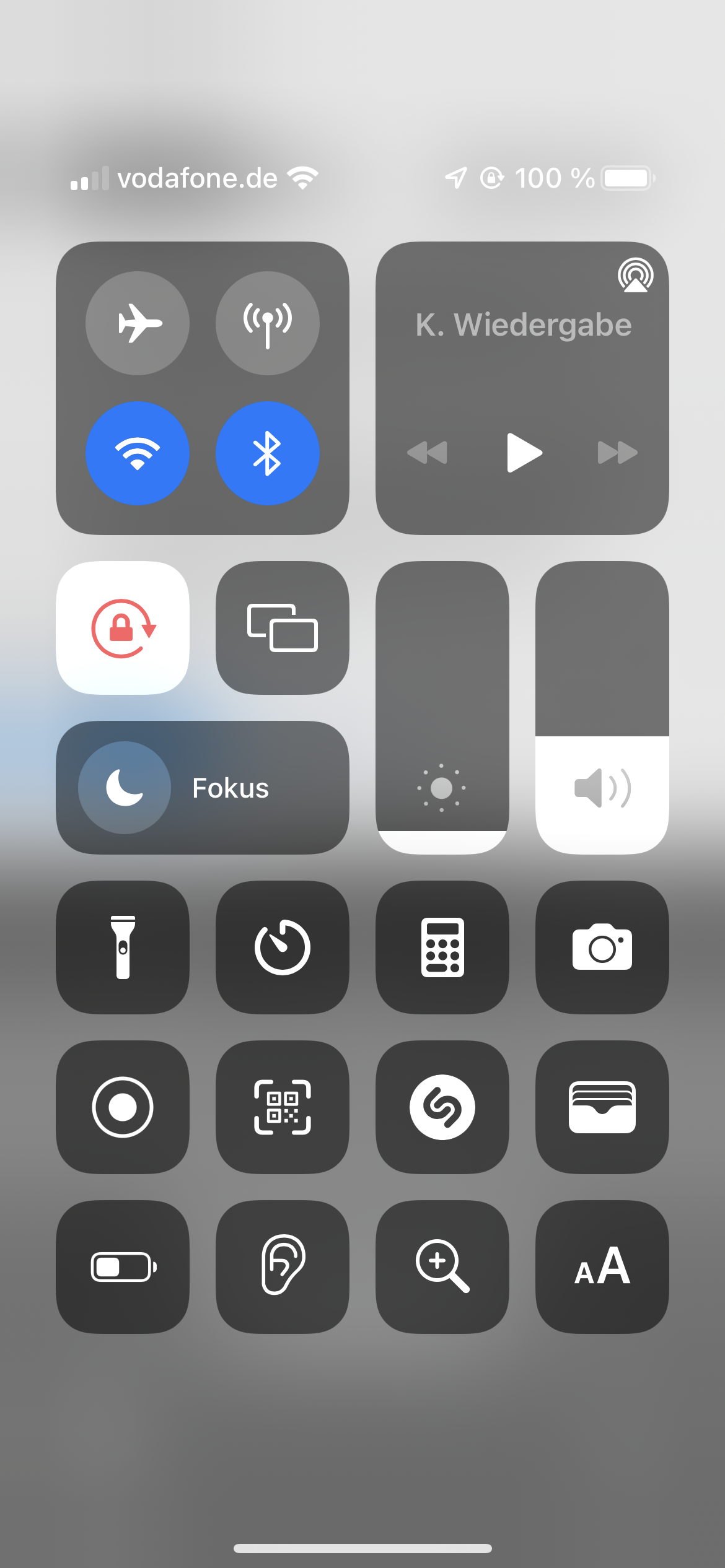The width and height of the screenshot is (725, 1568).
Task: Start Shazam music recognition
Action: (442, 1107)
